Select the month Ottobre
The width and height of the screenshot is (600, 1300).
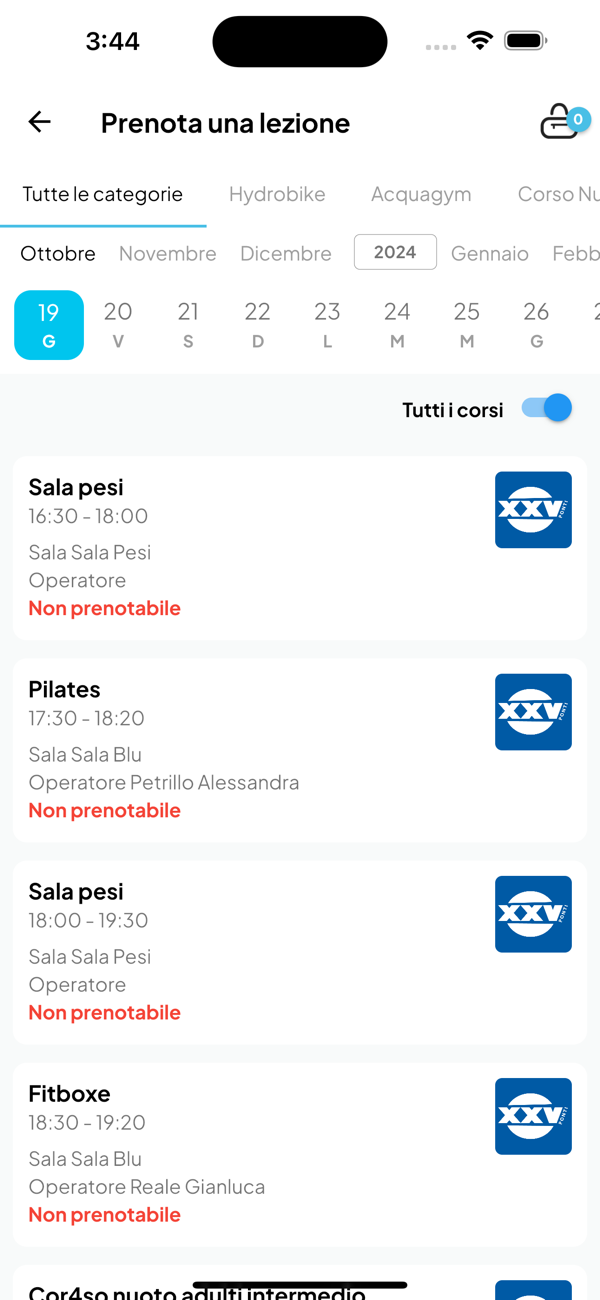coord(58,253)
